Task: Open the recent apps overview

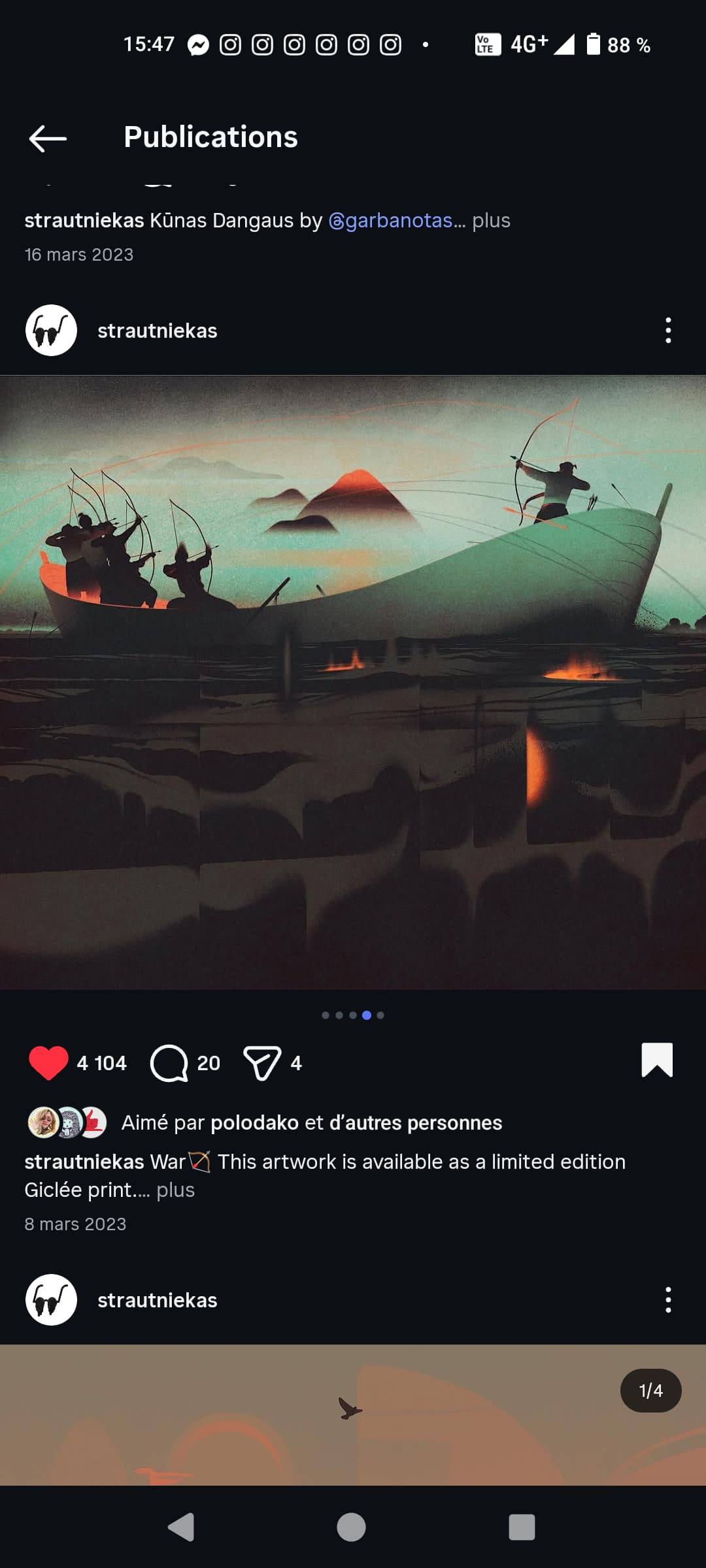Action: point(522,1527)
